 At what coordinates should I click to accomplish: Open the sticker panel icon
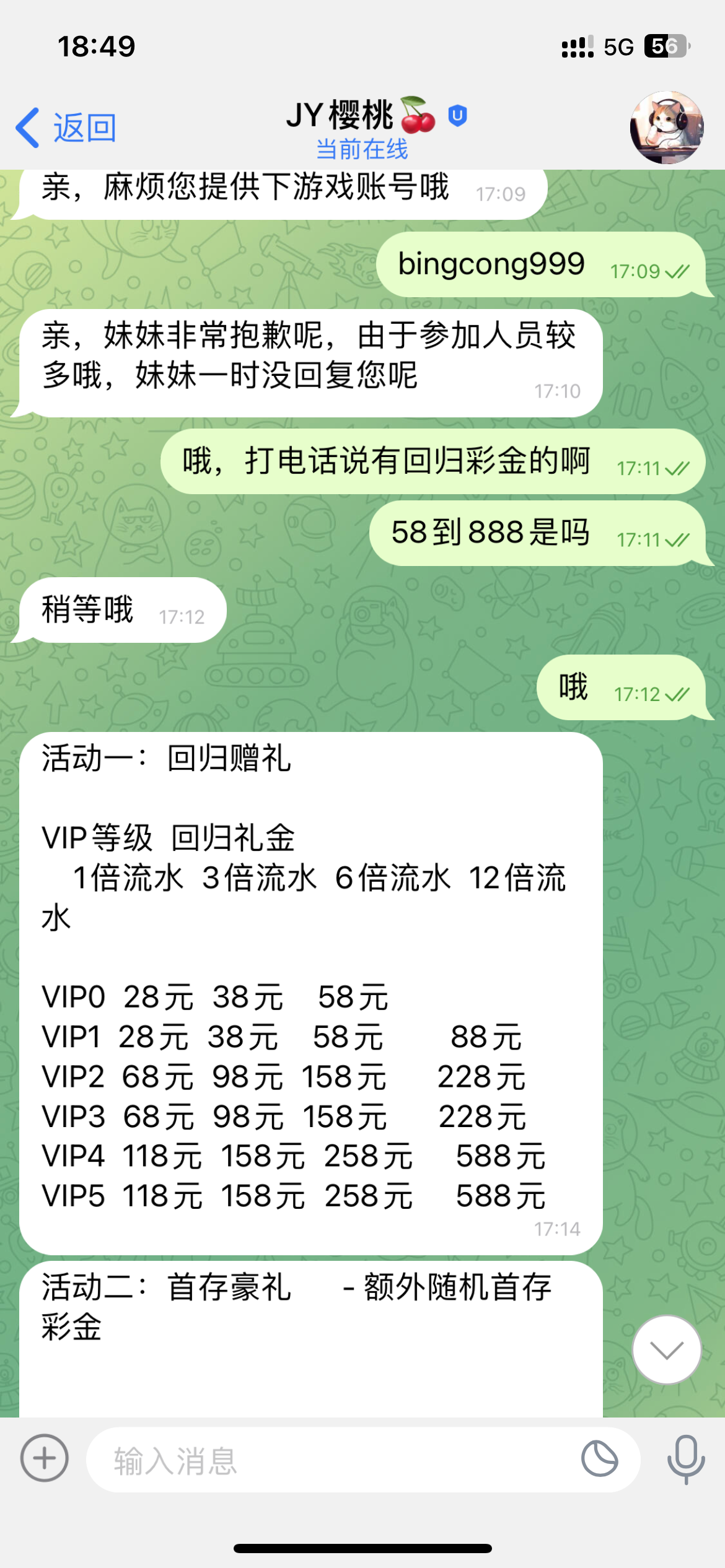(x=599, y=1459)
